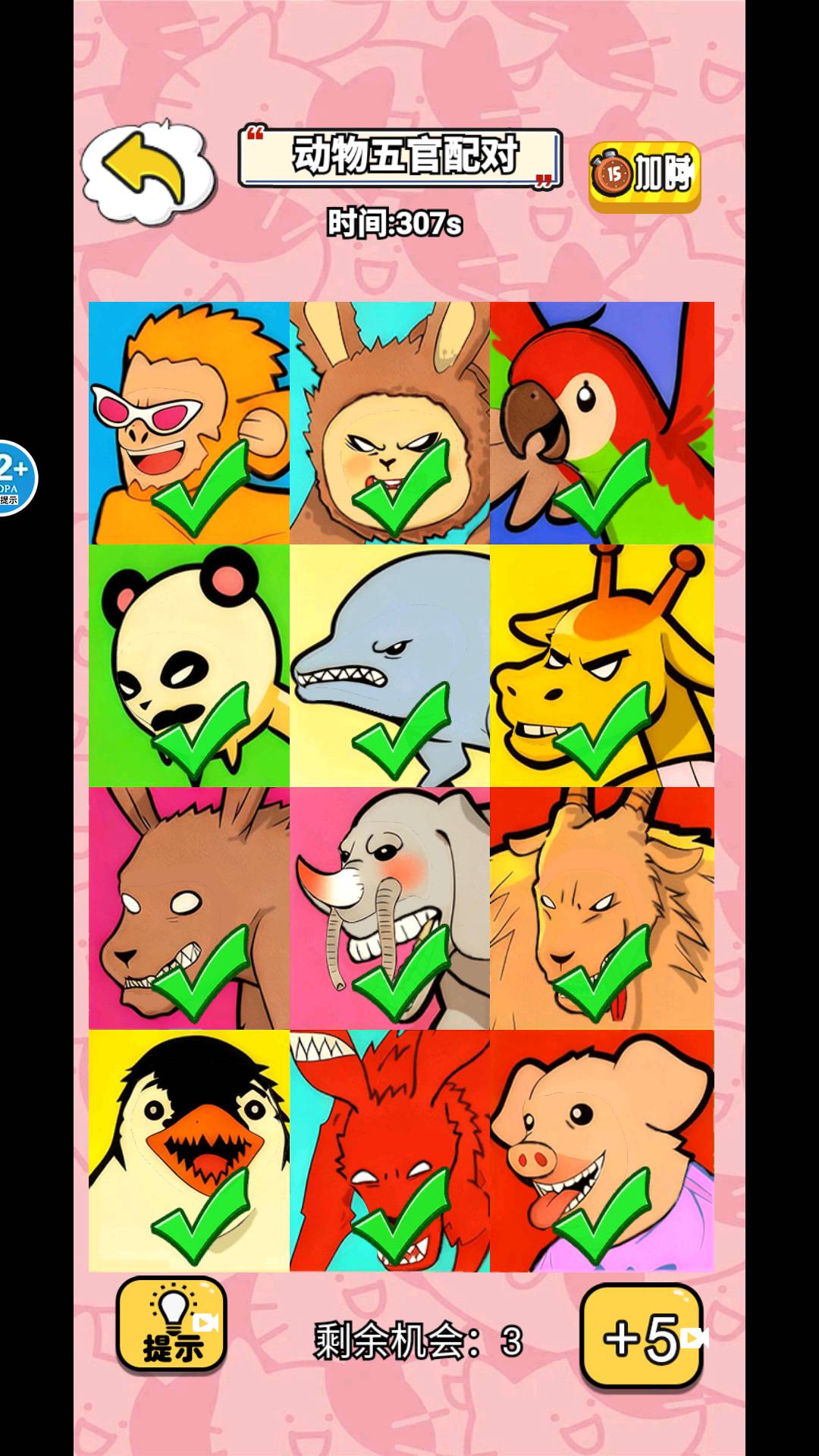This screenshot has height=1456, width=819.
Task: Select the grey dolphin tile
Action: 390,666
